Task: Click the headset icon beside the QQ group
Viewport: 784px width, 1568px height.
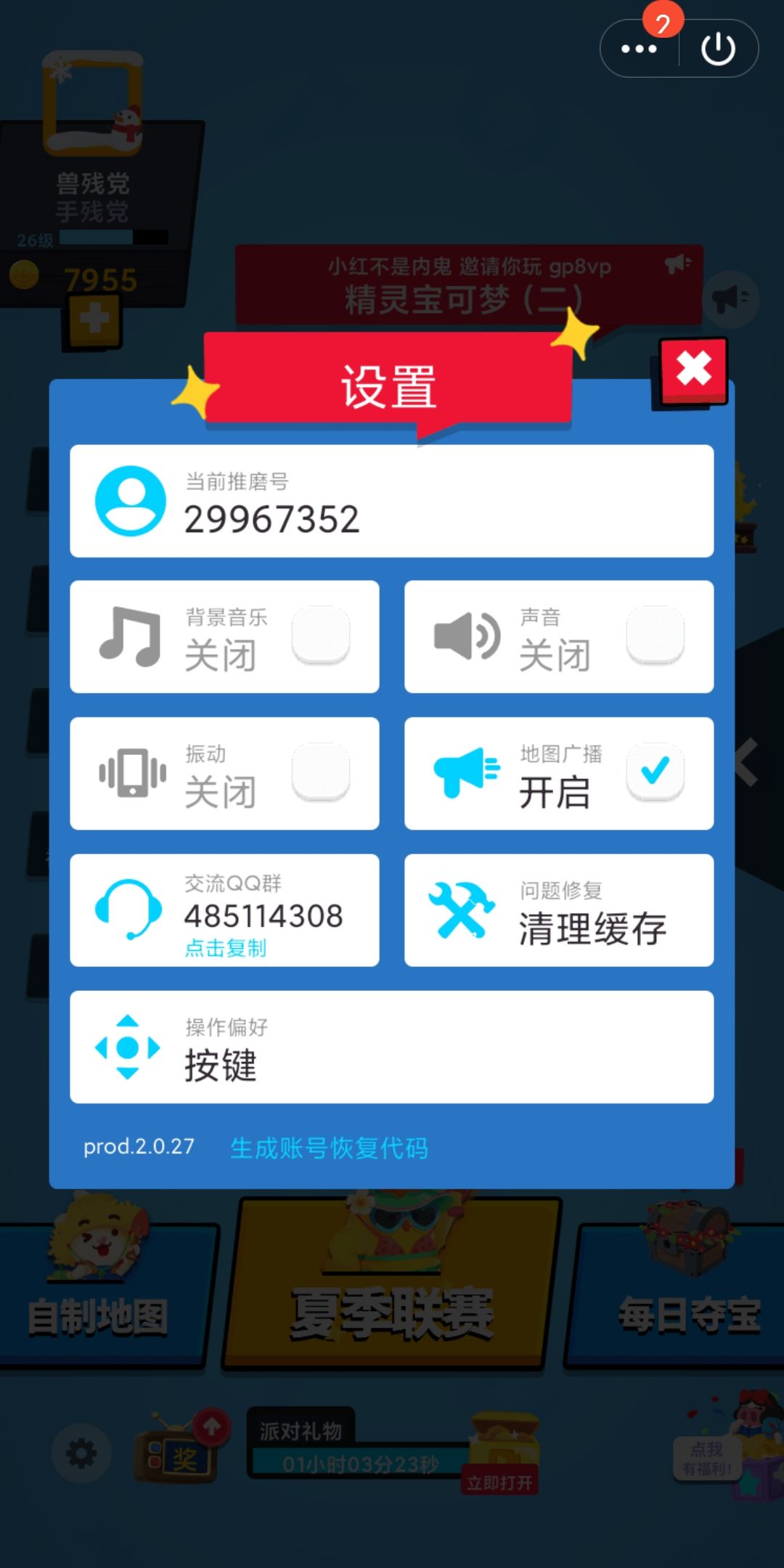Action: 131,911
